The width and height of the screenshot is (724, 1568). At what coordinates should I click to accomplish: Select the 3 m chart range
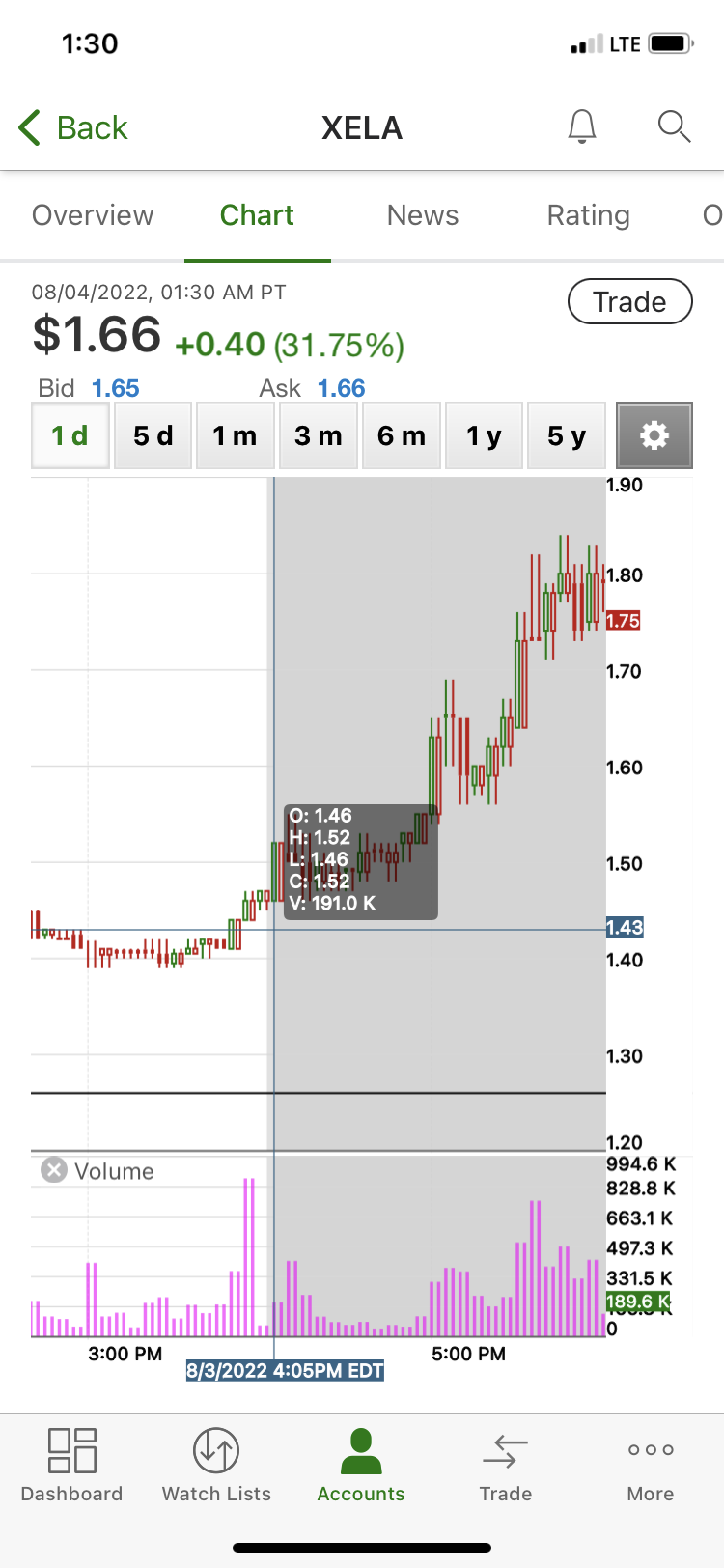pos(319,435)
